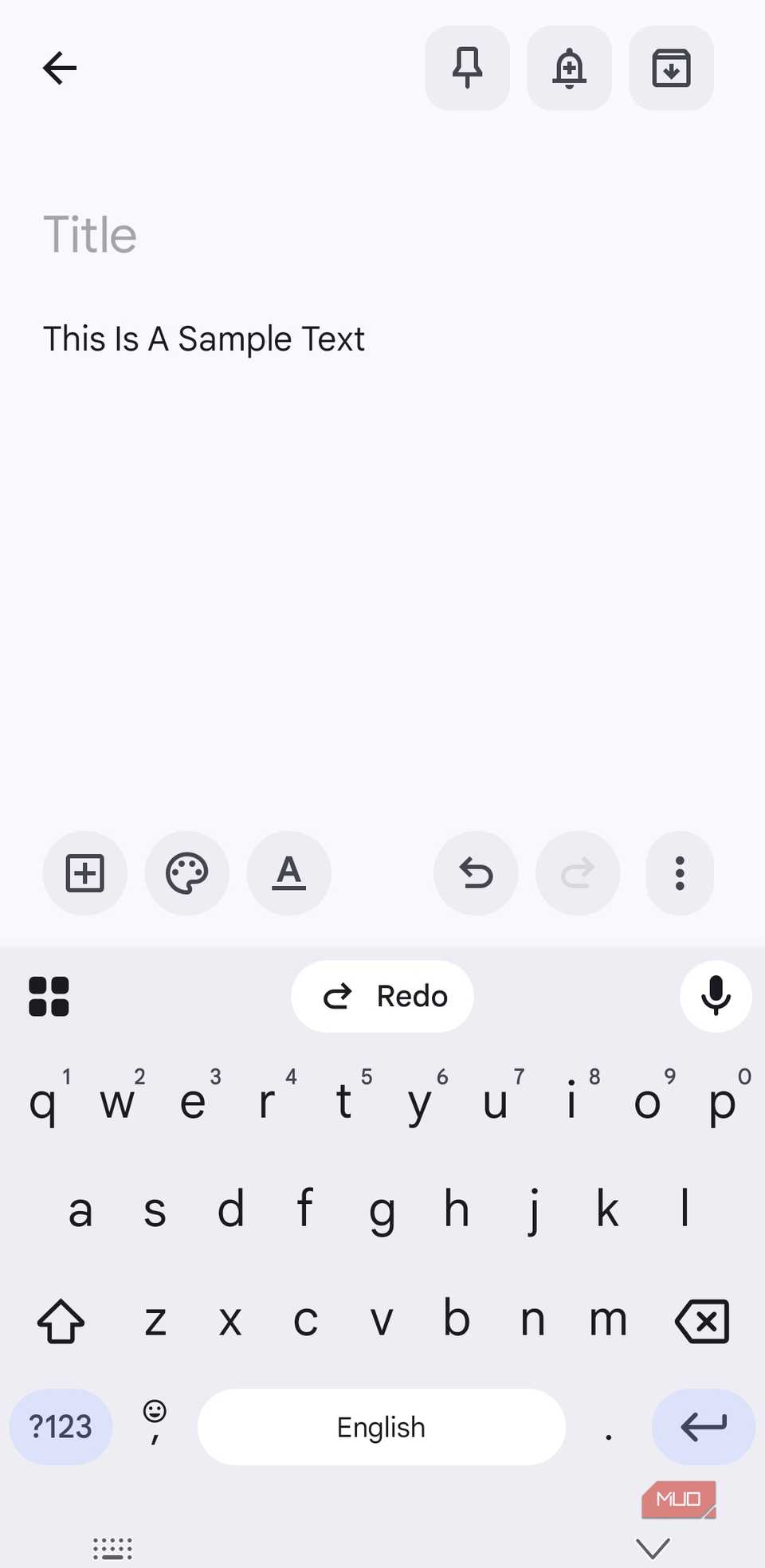Screen dimensions: 765x1568
Task: Start voice typing with the microphone
Action: click(x=715, y=997)
